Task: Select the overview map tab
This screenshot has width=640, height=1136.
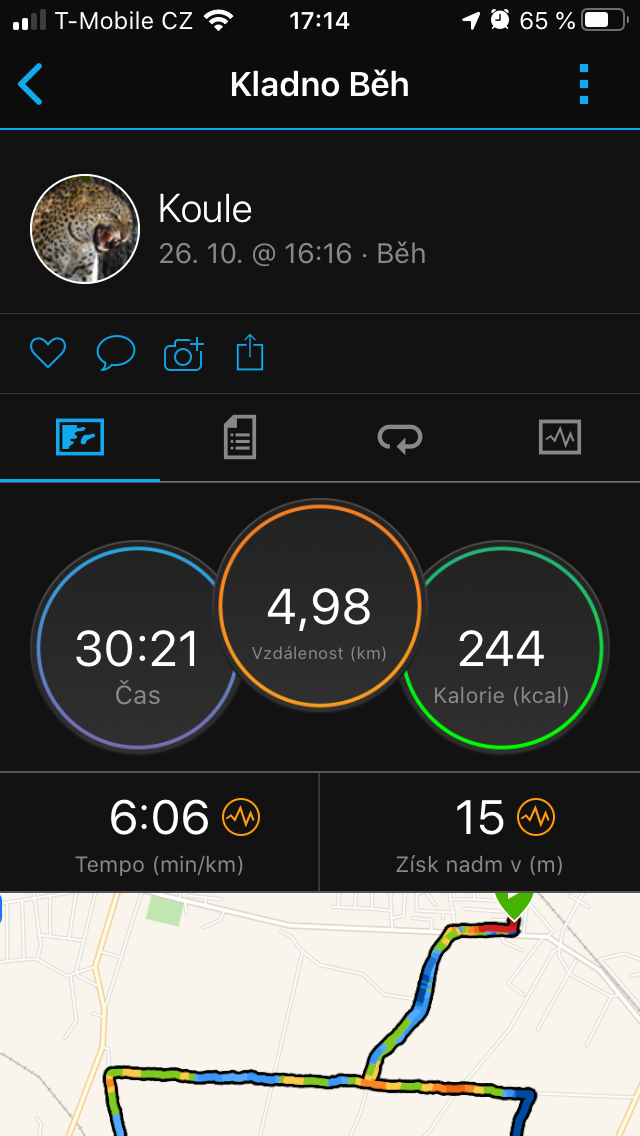Action: (80, 438)
